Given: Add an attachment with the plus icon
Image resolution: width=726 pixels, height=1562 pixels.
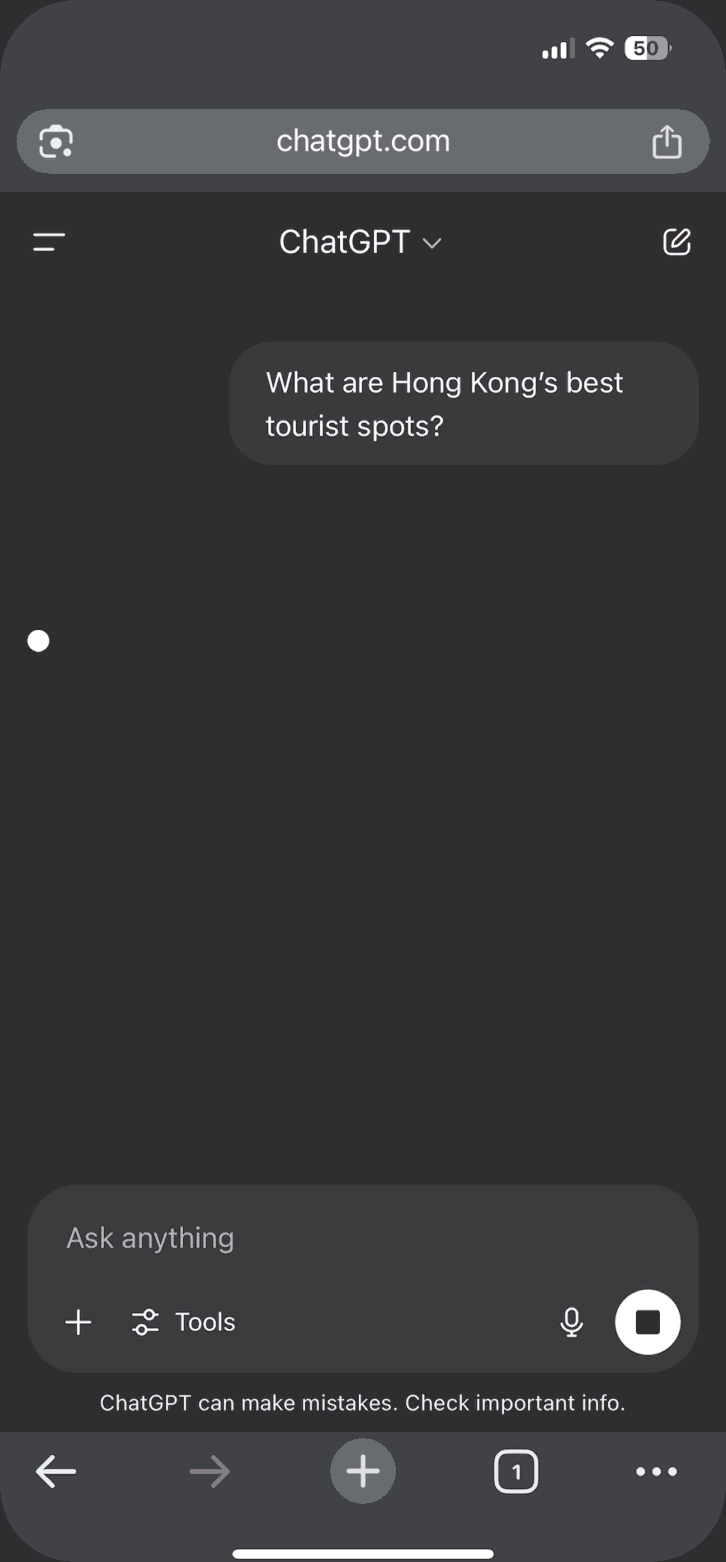Looking at the screenshot, I should (78, 1322).
